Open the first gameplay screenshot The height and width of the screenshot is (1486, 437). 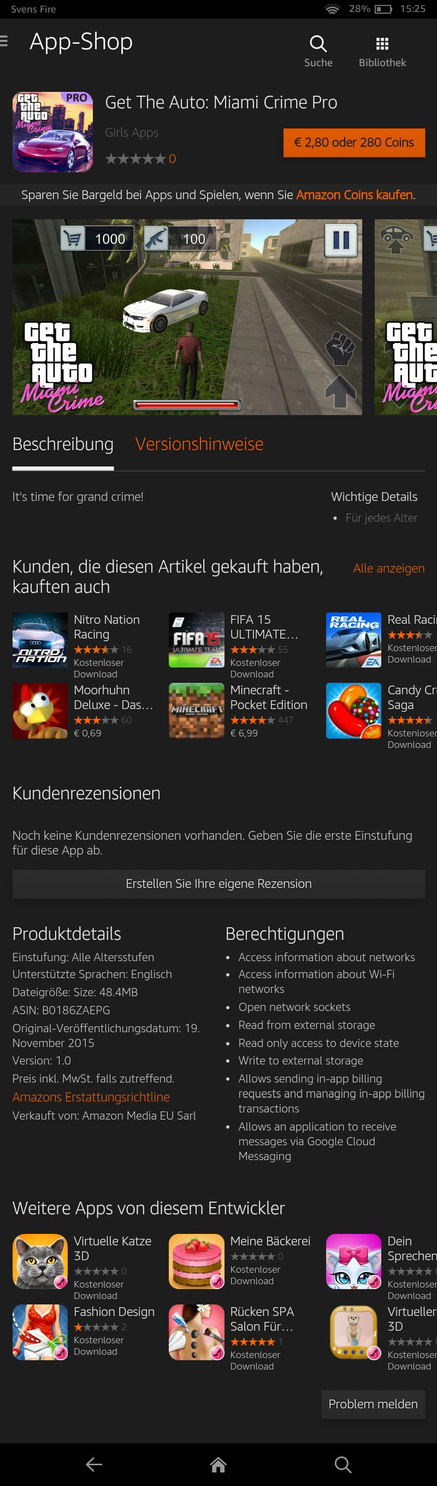point(187,317)
